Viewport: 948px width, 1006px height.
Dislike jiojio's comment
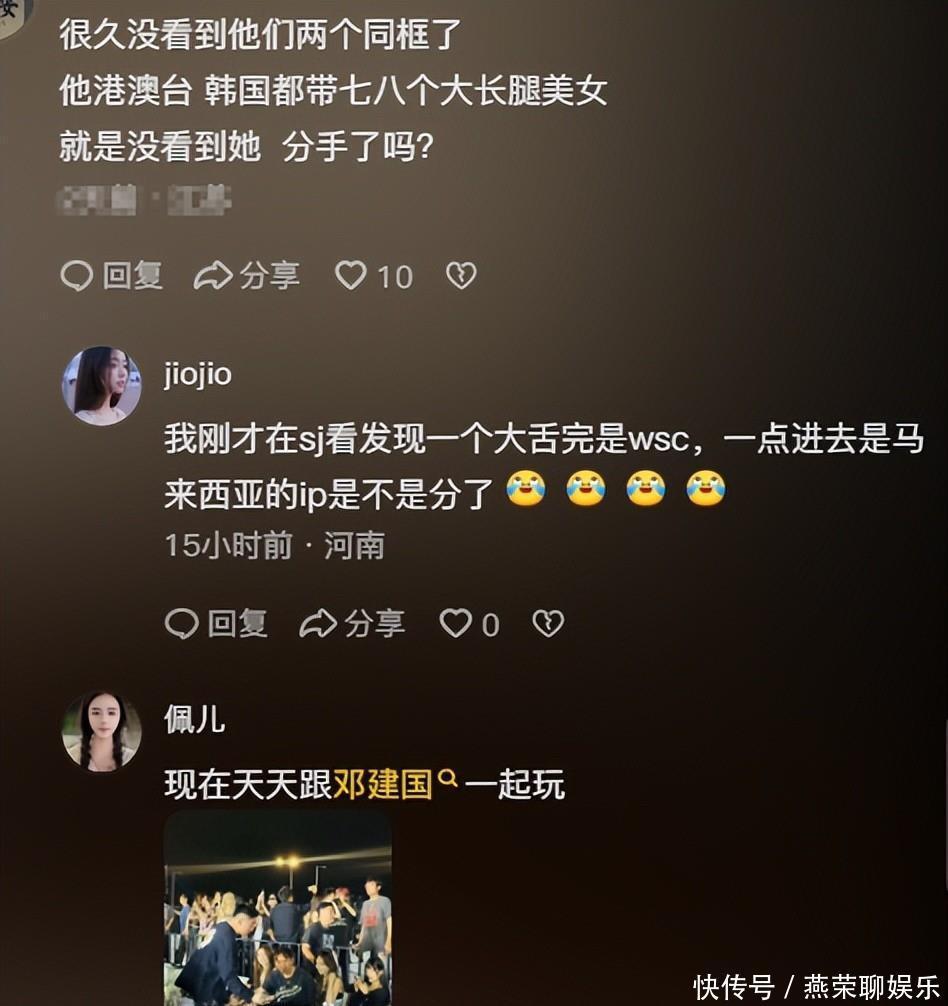[548, 624]
